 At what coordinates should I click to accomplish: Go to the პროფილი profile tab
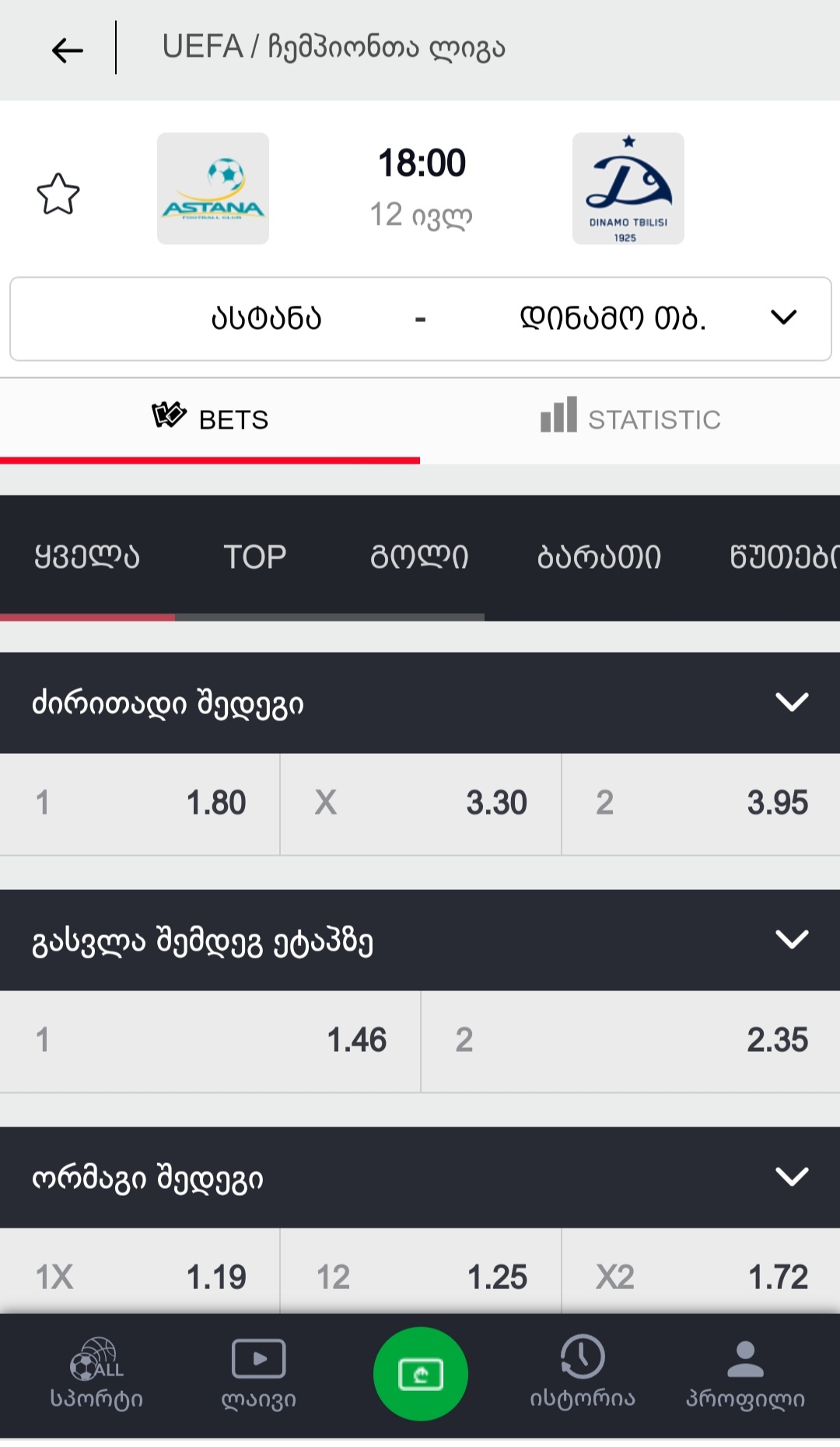[745, 1375]
